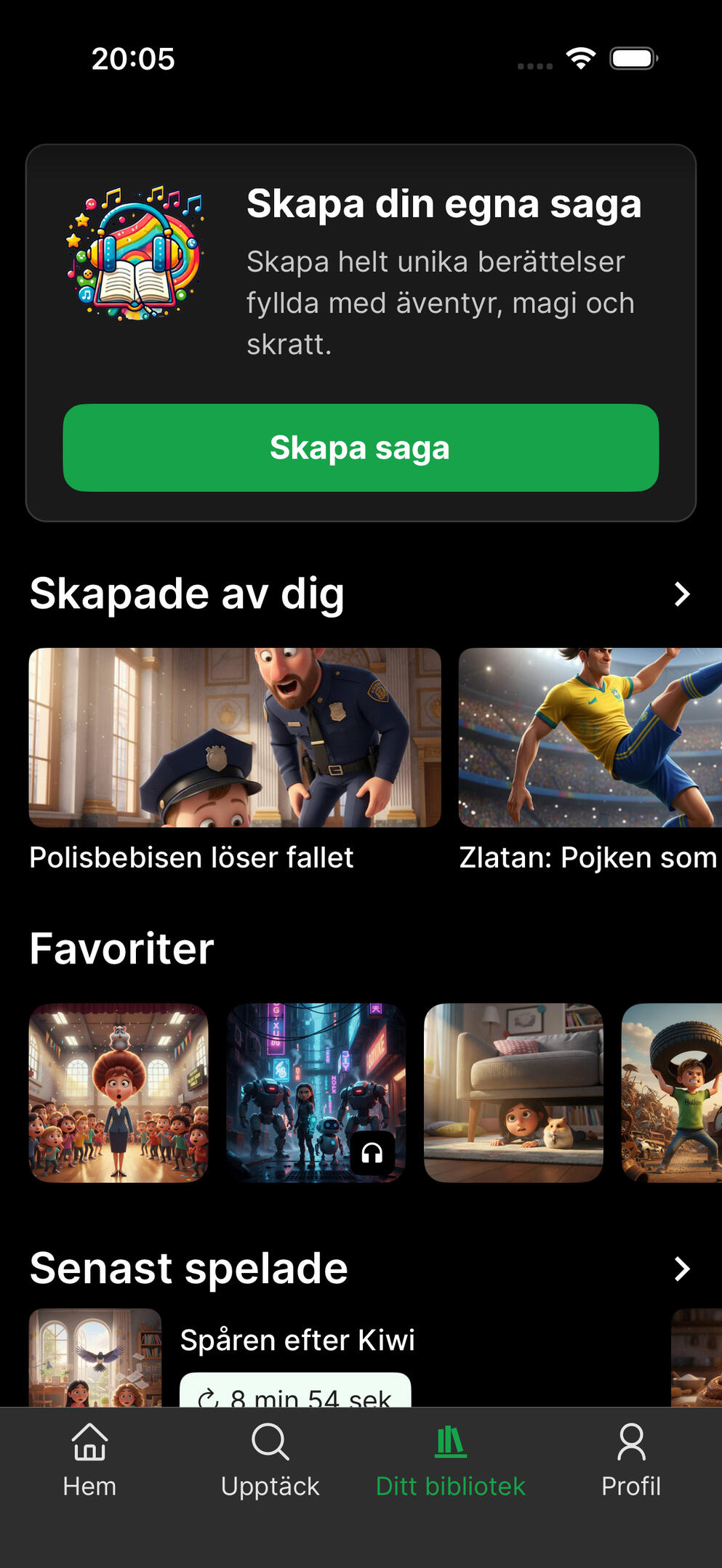
Task: Open favorite with teacher and children in hall
Action: click(x=119, y=1093)
